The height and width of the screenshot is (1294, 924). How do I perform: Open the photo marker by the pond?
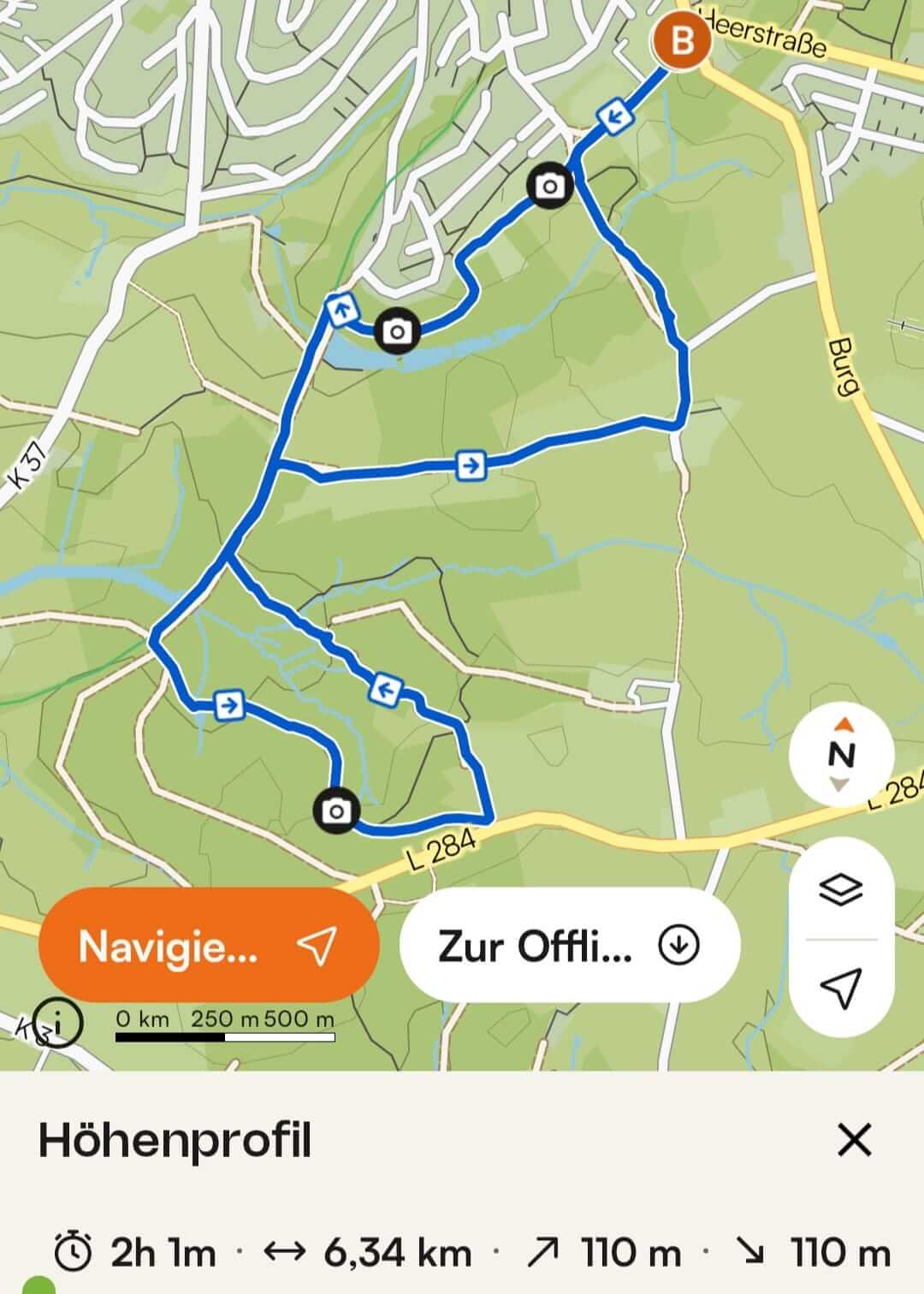tap(397, 330)
